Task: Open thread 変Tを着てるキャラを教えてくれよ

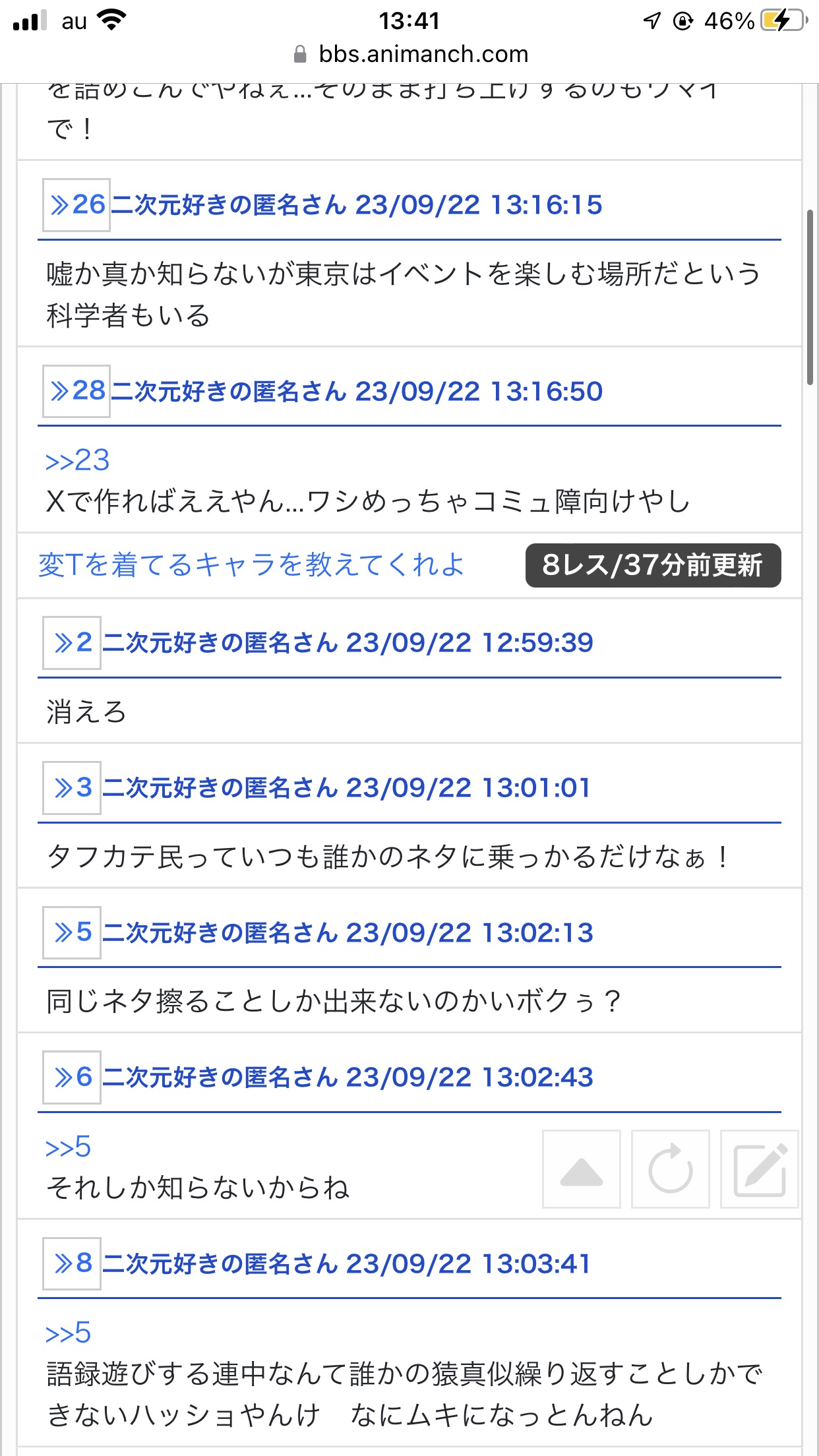Action: (x=251, y=565)
